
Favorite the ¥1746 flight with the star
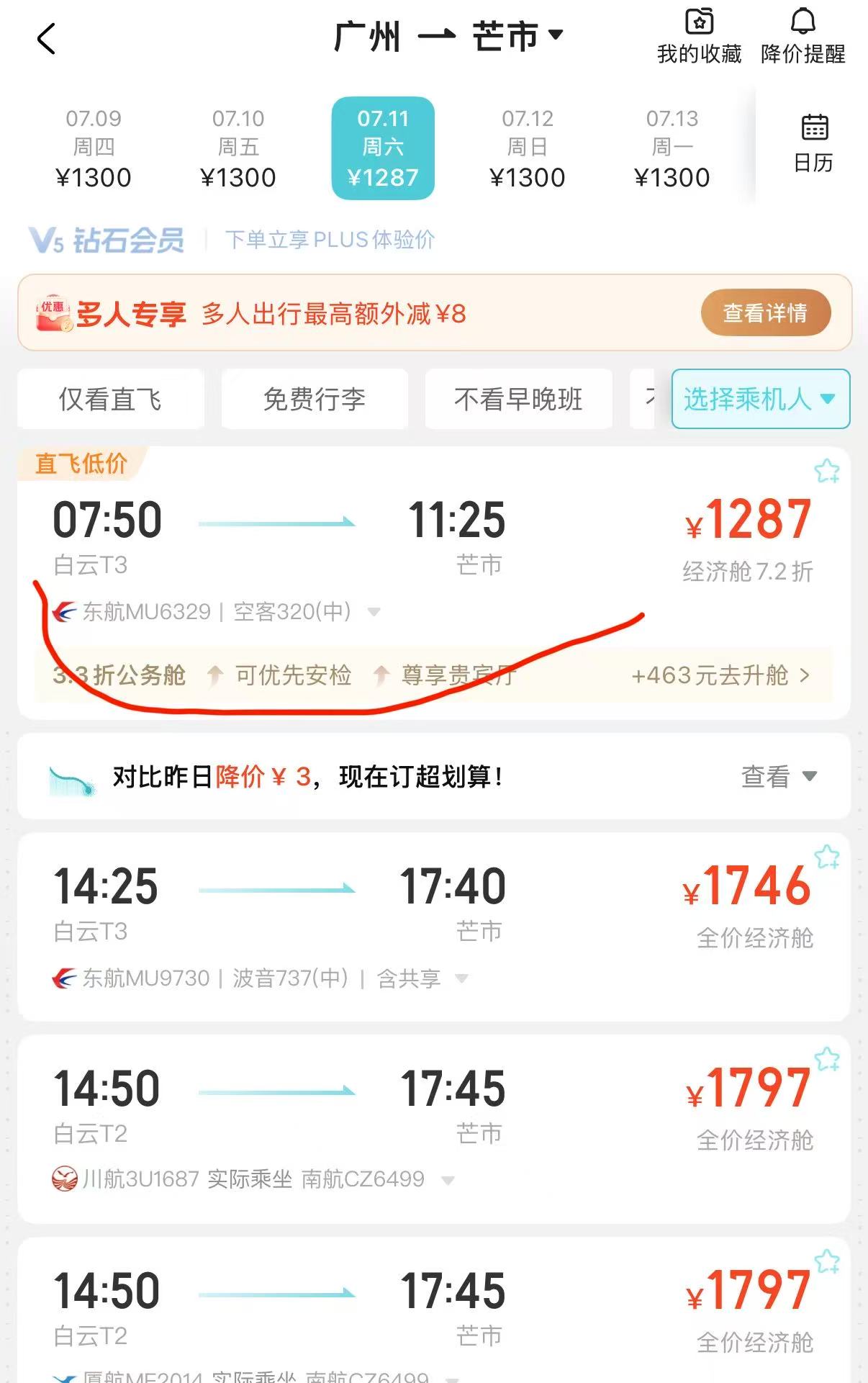coord(827,857)
